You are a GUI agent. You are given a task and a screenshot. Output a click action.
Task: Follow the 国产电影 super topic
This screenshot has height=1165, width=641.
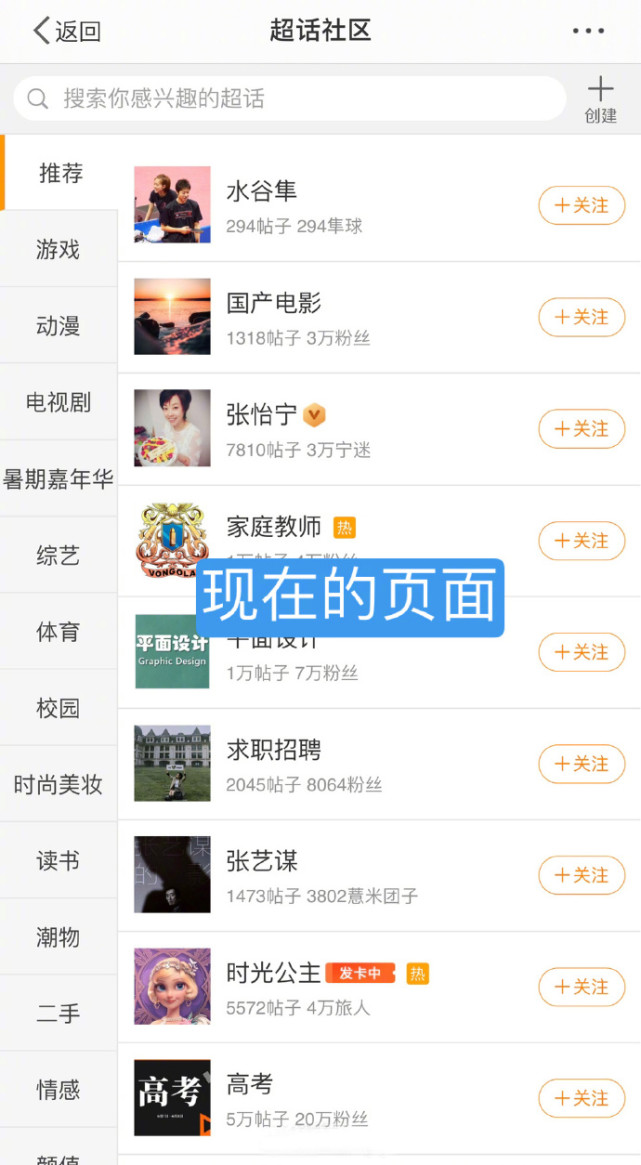point(582,317)
